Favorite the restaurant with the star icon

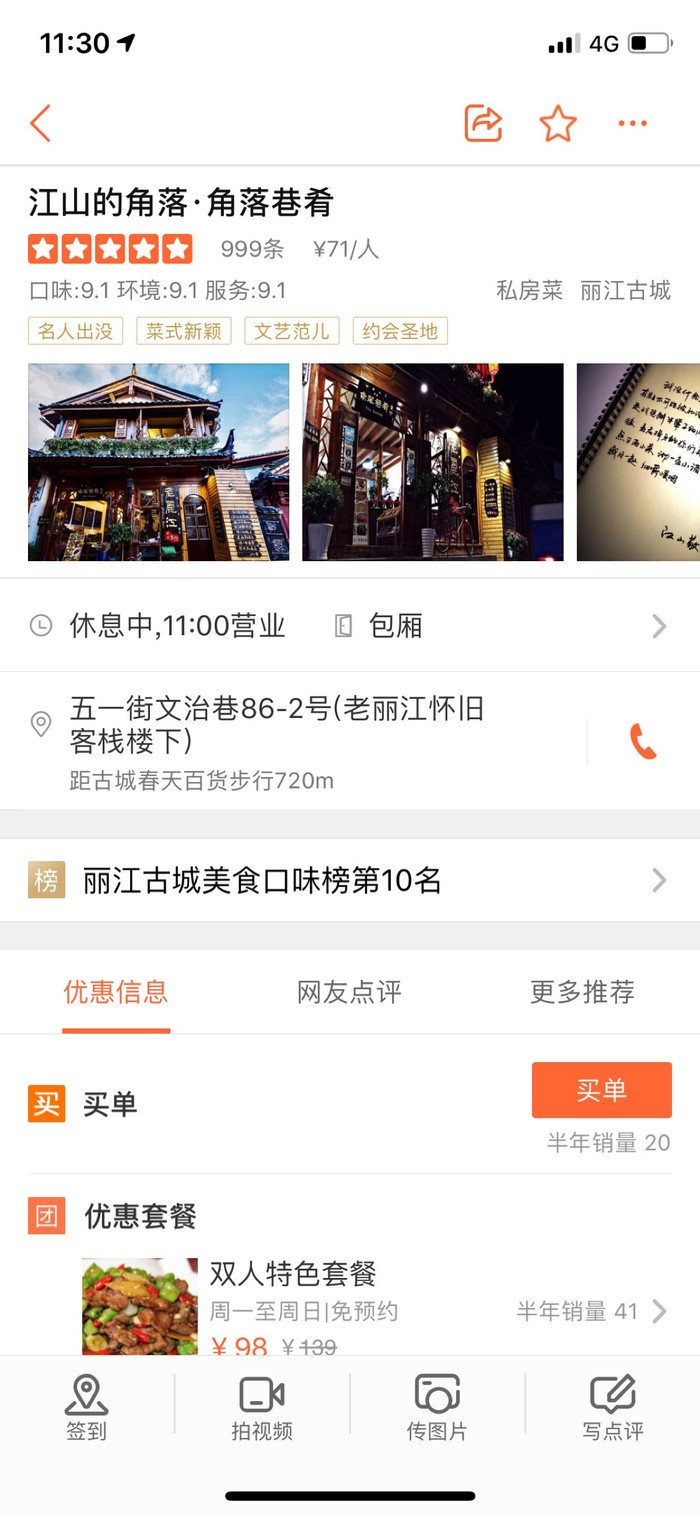click(558, 123)
